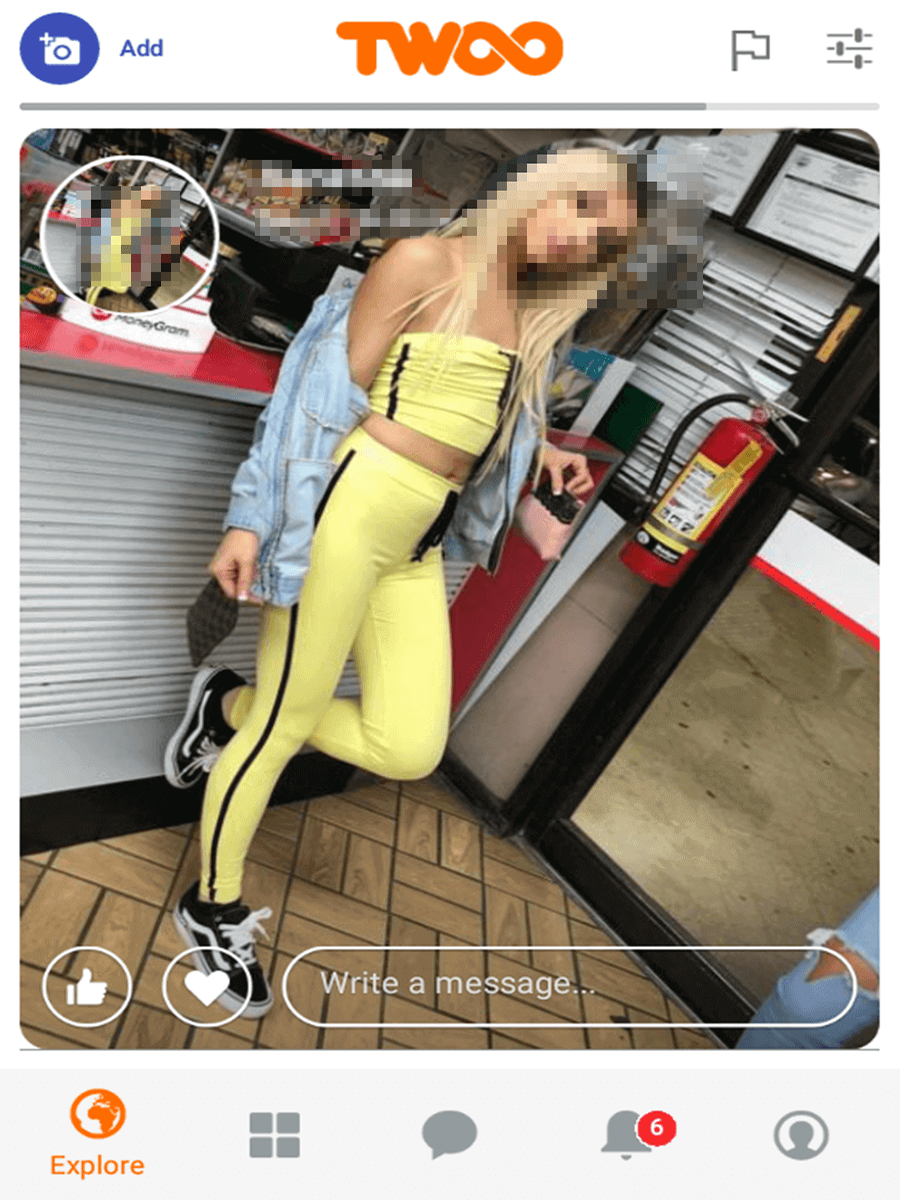Open the filter settings sliders icon
Image resolution: width=900 pixels, height=1200 pixels.
[849, 48]
